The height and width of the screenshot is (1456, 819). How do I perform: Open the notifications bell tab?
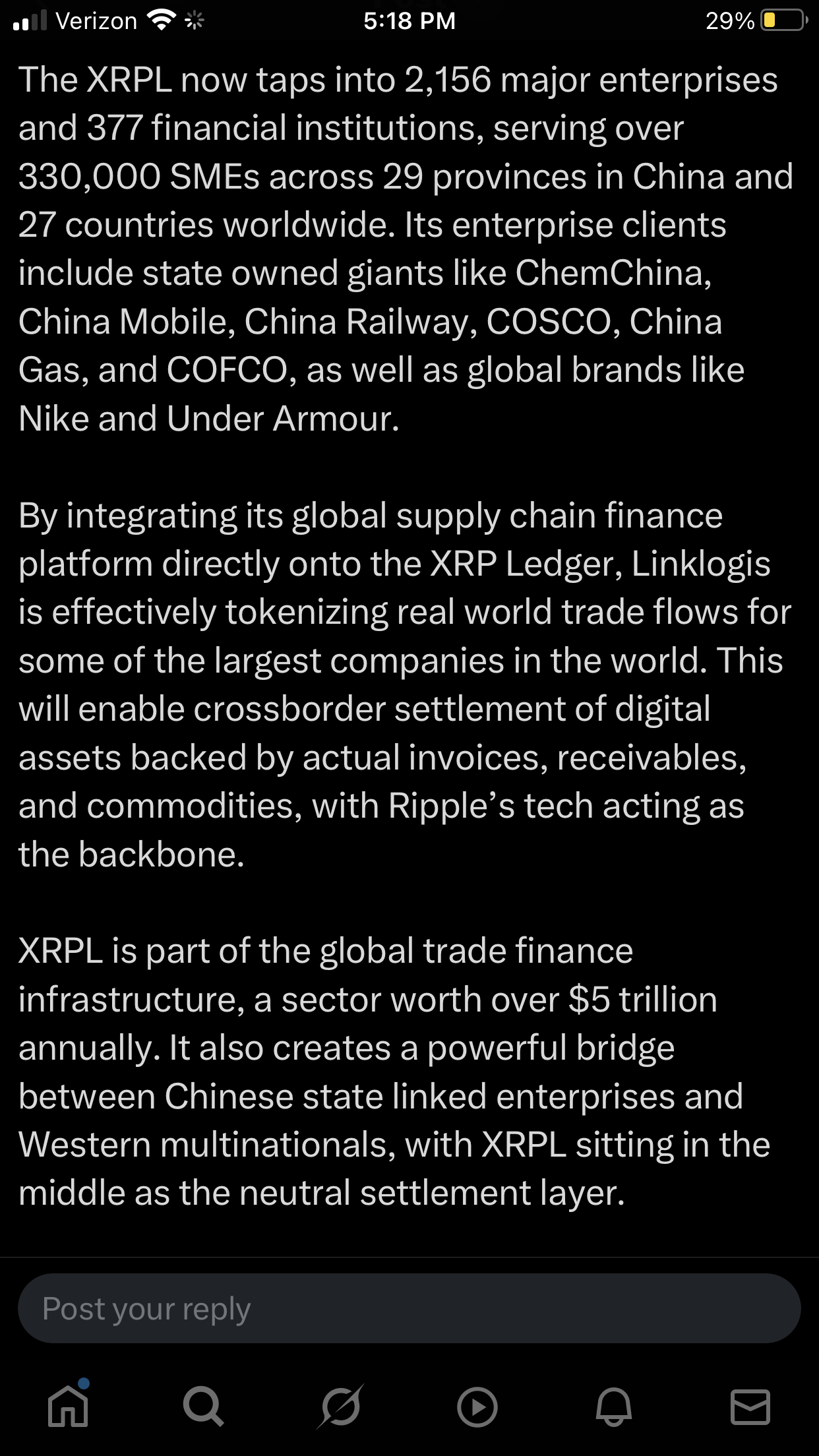tap(613, 1406)
